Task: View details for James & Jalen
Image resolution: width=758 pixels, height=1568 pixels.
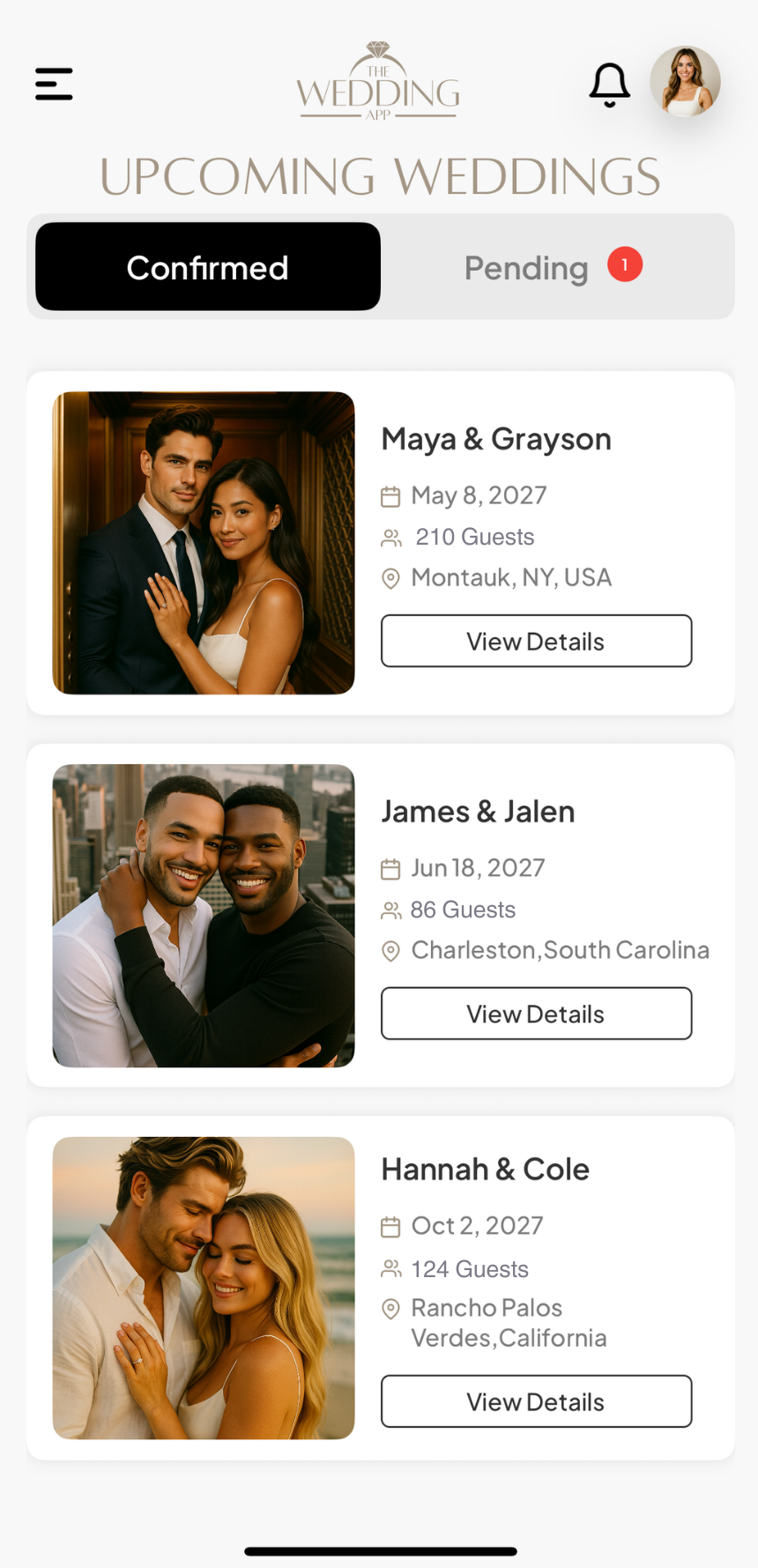Action: point(536,1014)
